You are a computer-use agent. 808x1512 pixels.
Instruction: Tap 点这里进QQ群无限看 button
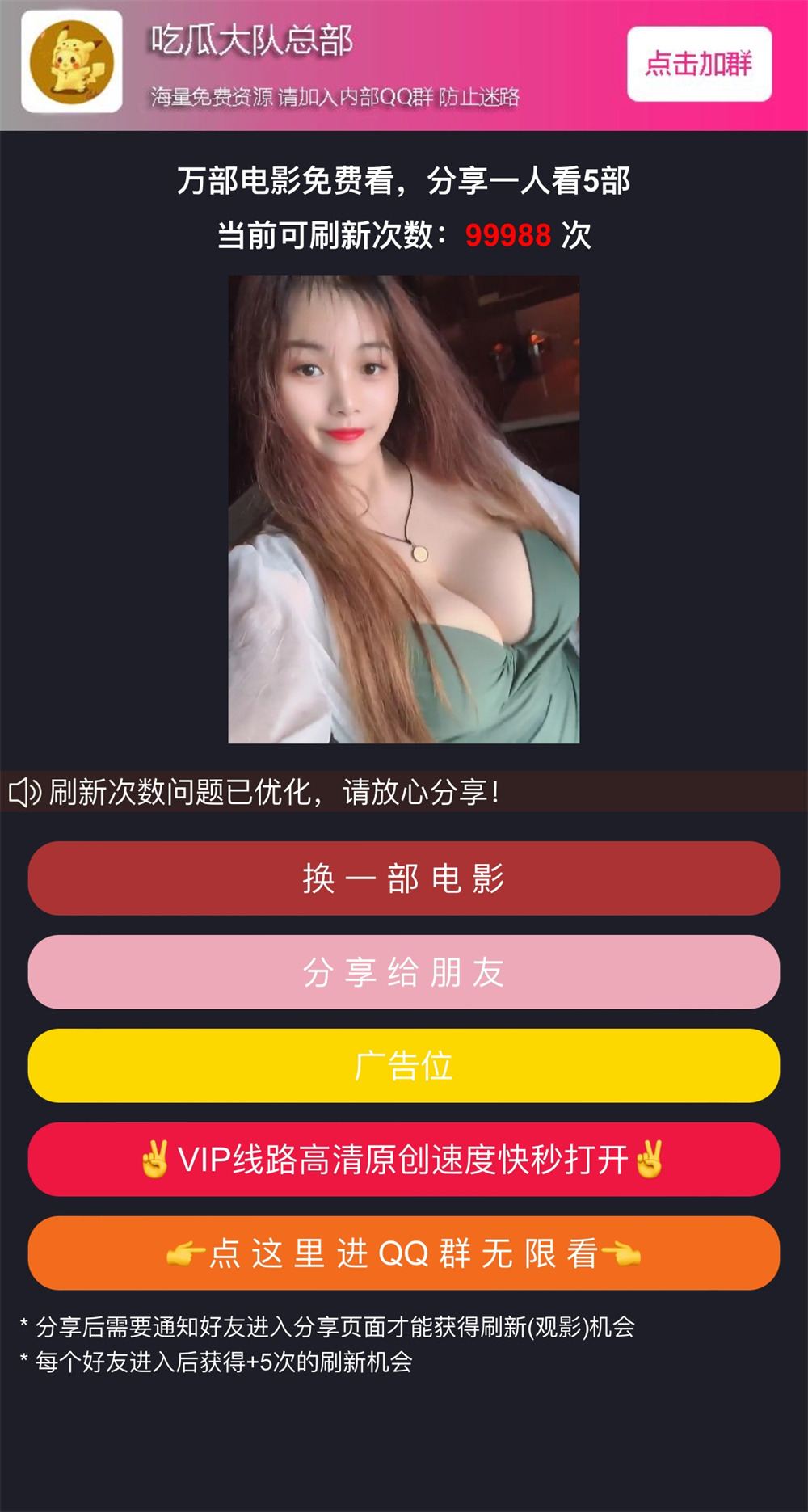coord(404,1253)
